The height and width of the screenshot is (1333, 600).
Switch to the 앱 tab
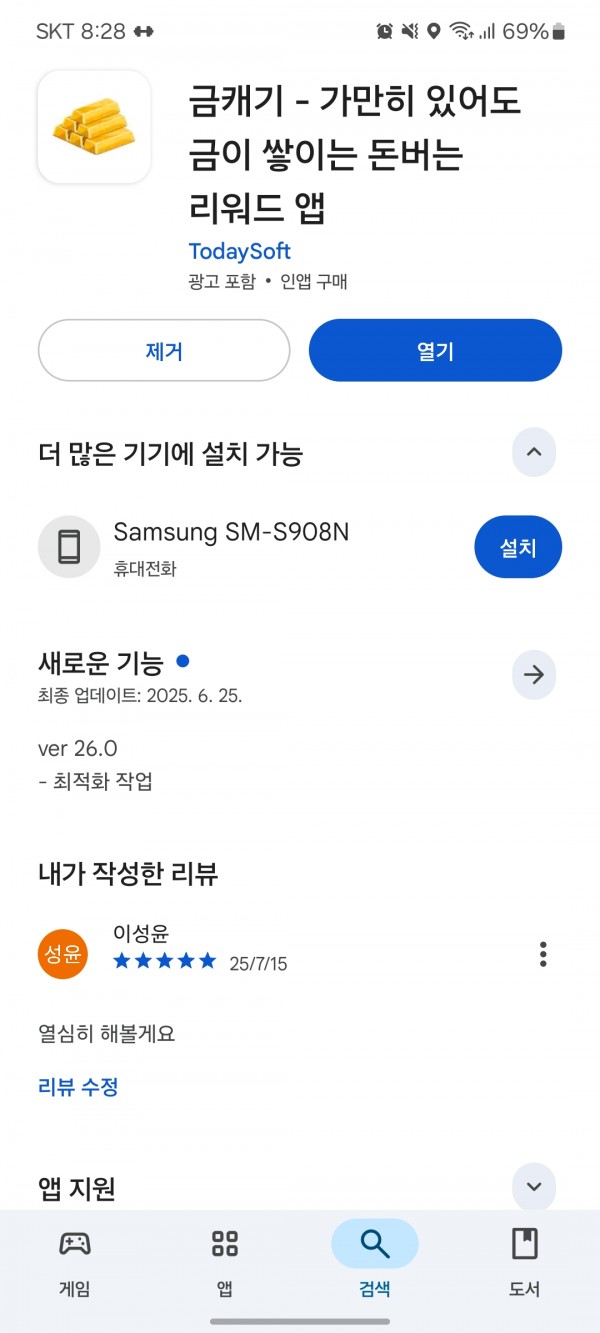[225, 1263]
